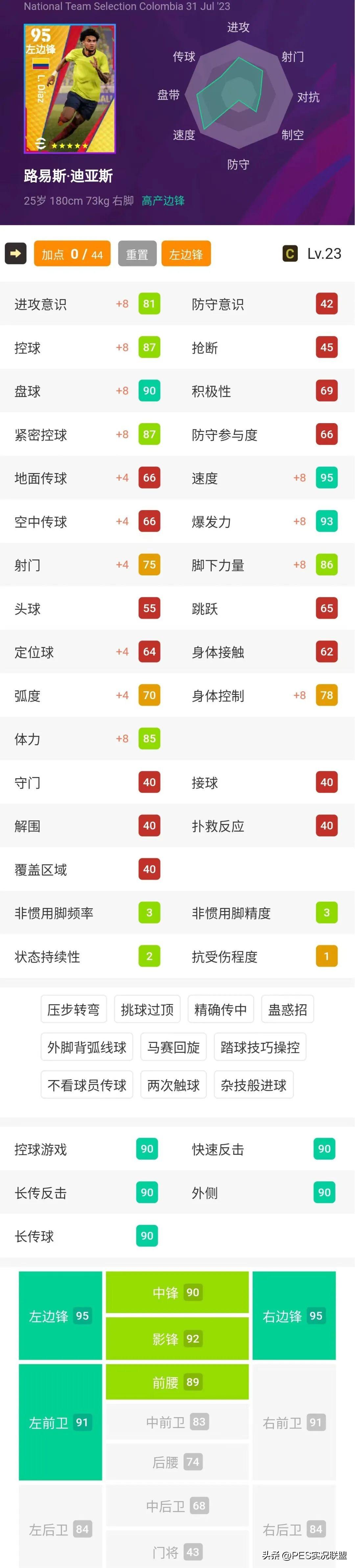Choose the 中锋 90 position tile
This screenshot has height=1568, width=355.
click(x=177, y=1292)
